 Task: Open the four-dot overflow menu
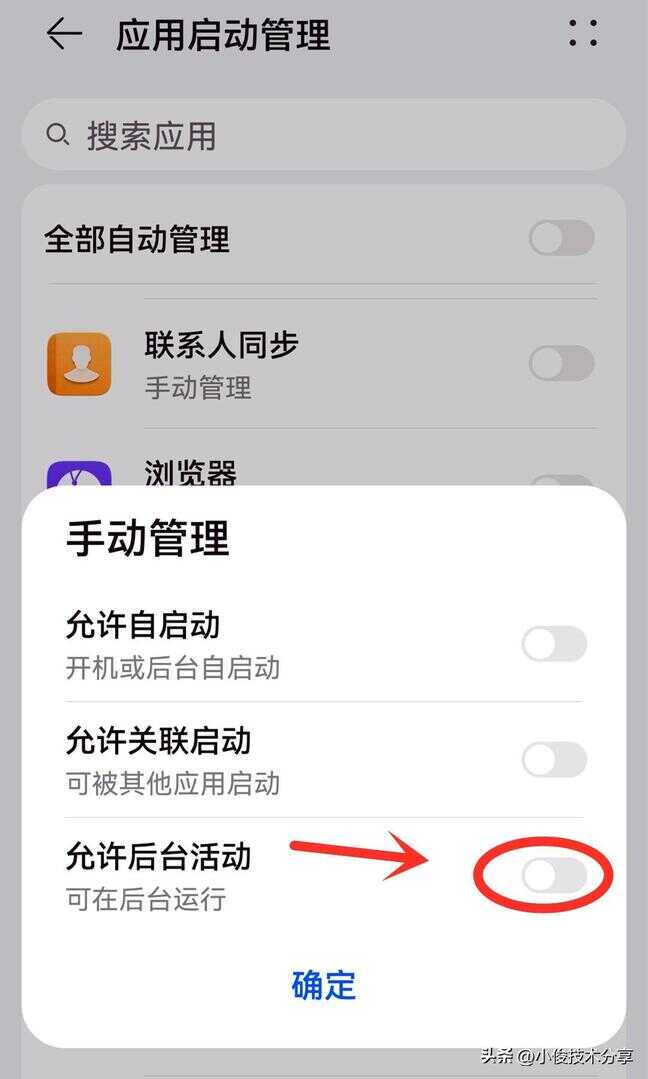pos(583,33)
